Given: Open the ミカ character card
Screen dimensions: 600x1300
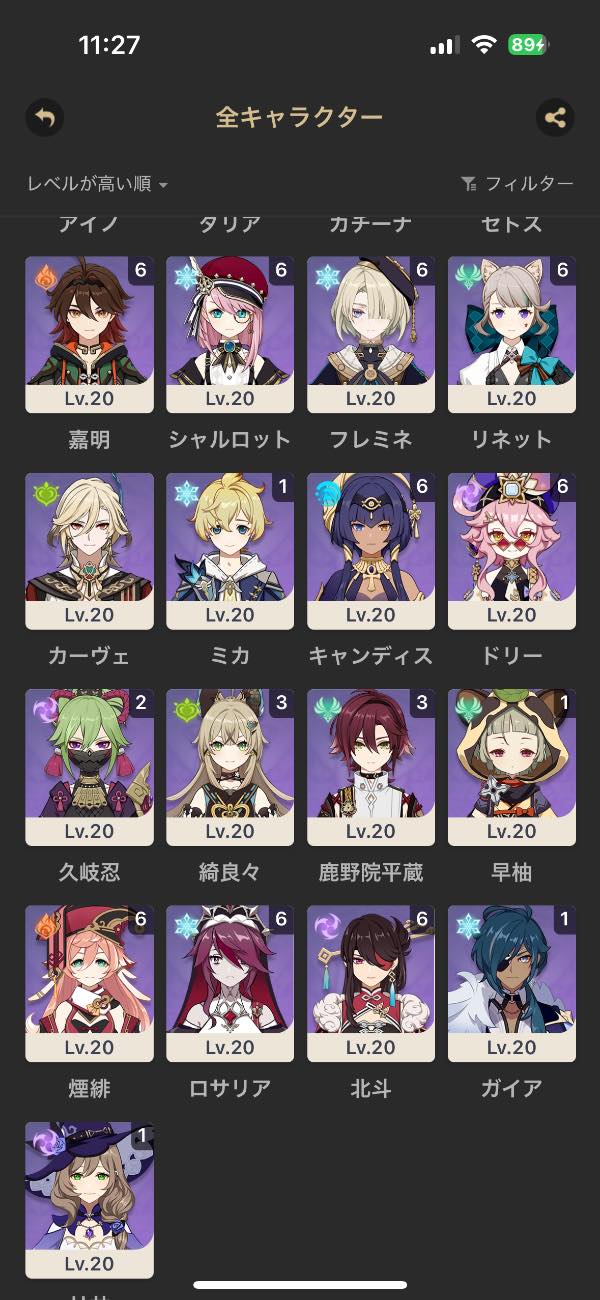Looking at the screenshot, I should [x=230, y=551].
